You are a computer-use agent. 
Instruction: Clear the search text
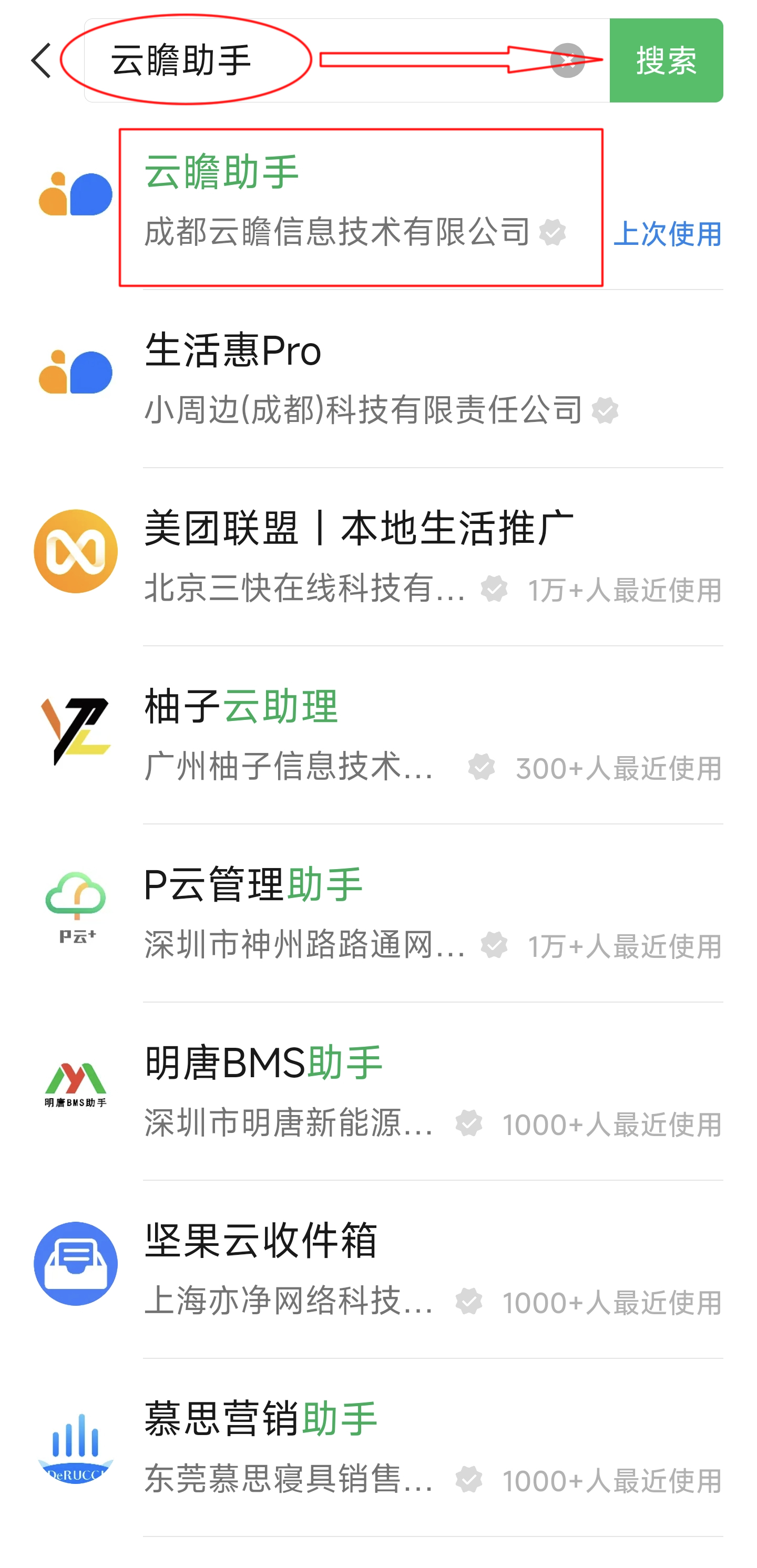click(566, 60)
